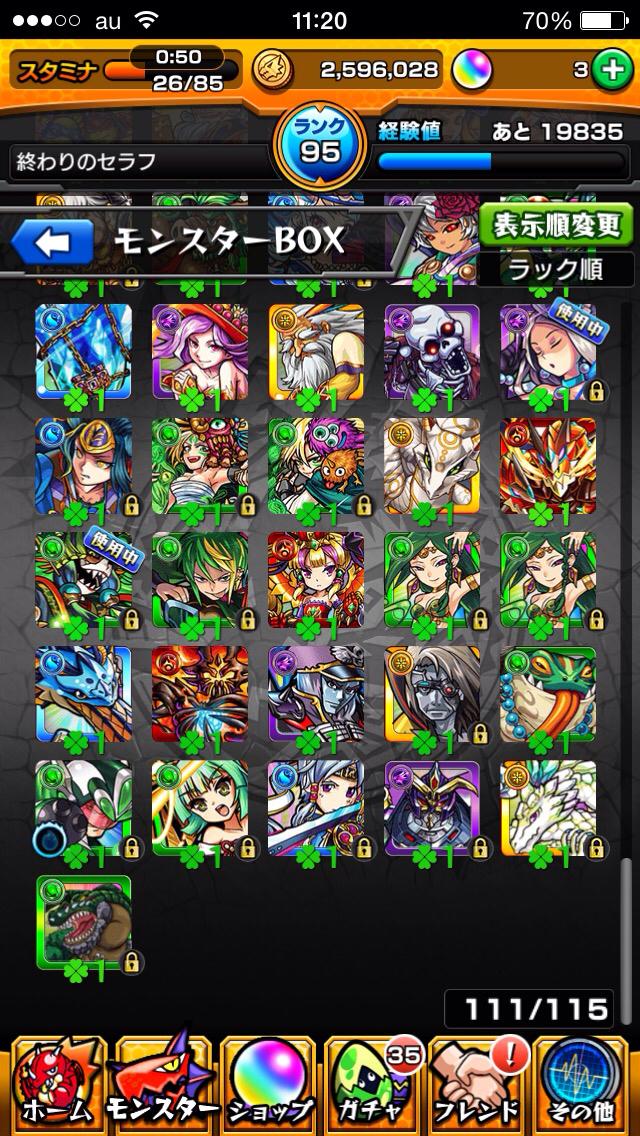Image resolution: width=640 pixels, height=1136 pixels.
Task: Go to the ガチャ tab
Action: coord(372,1083)
